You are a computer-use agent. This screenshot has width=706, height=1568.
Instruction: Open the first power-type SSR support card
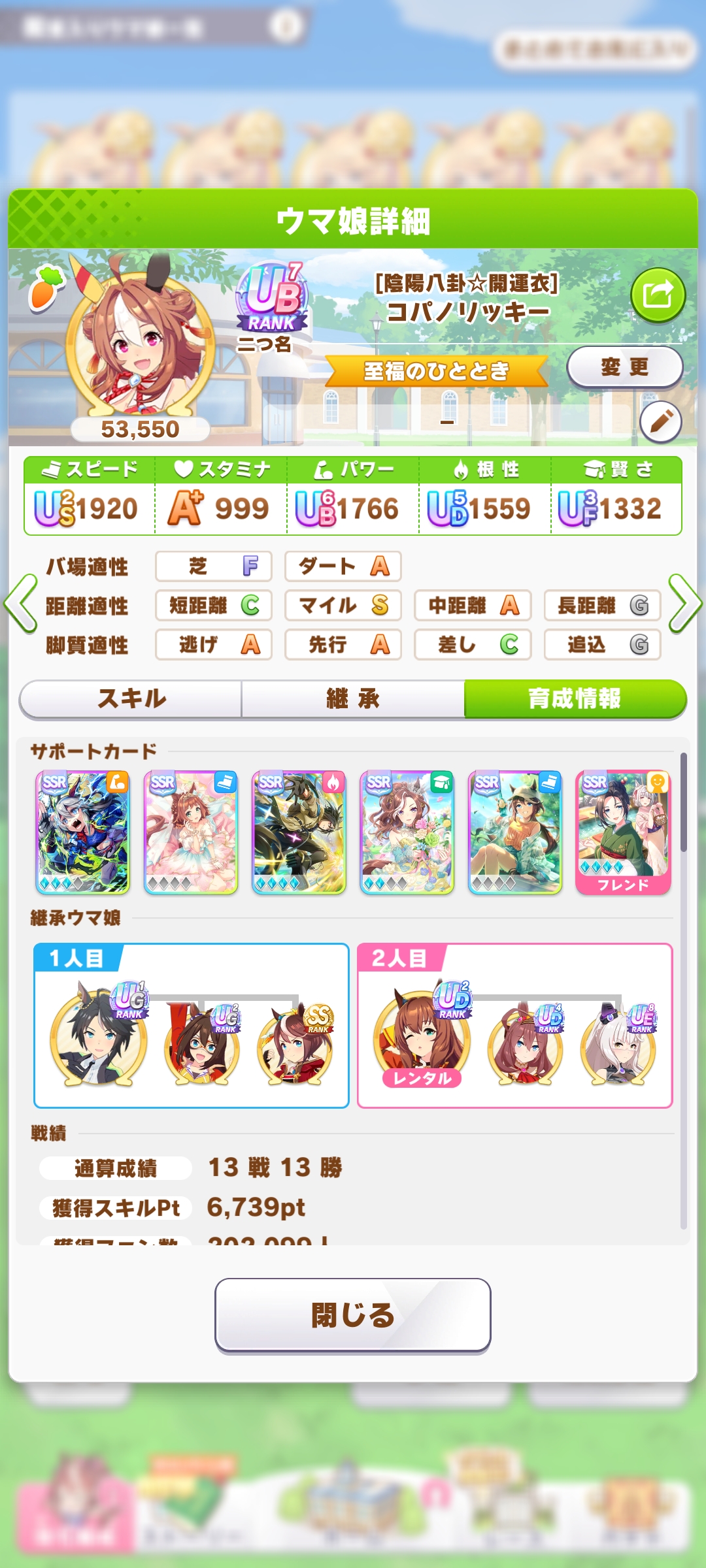82,832
